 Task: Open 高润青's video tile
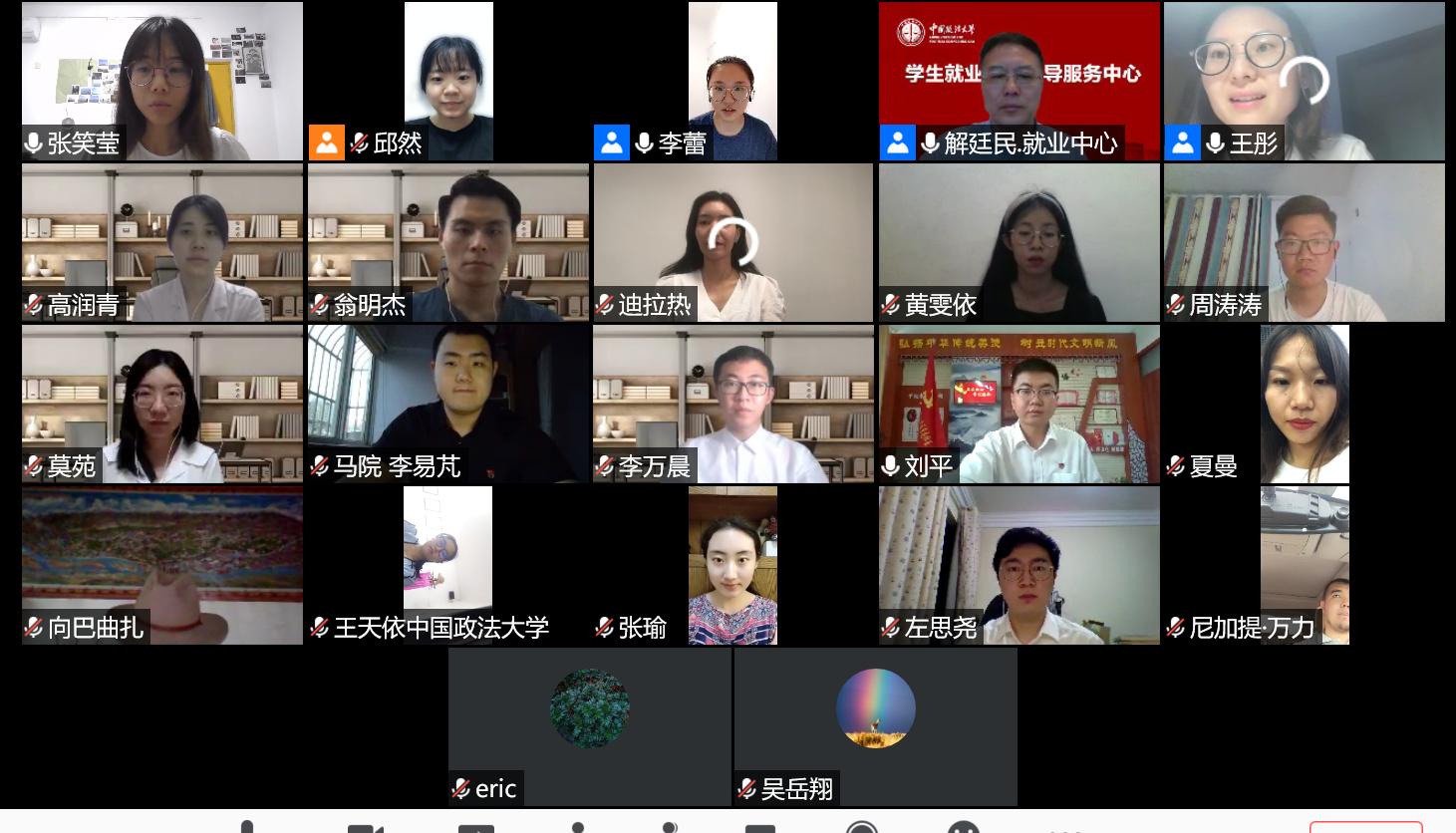(x=162, y=242)
